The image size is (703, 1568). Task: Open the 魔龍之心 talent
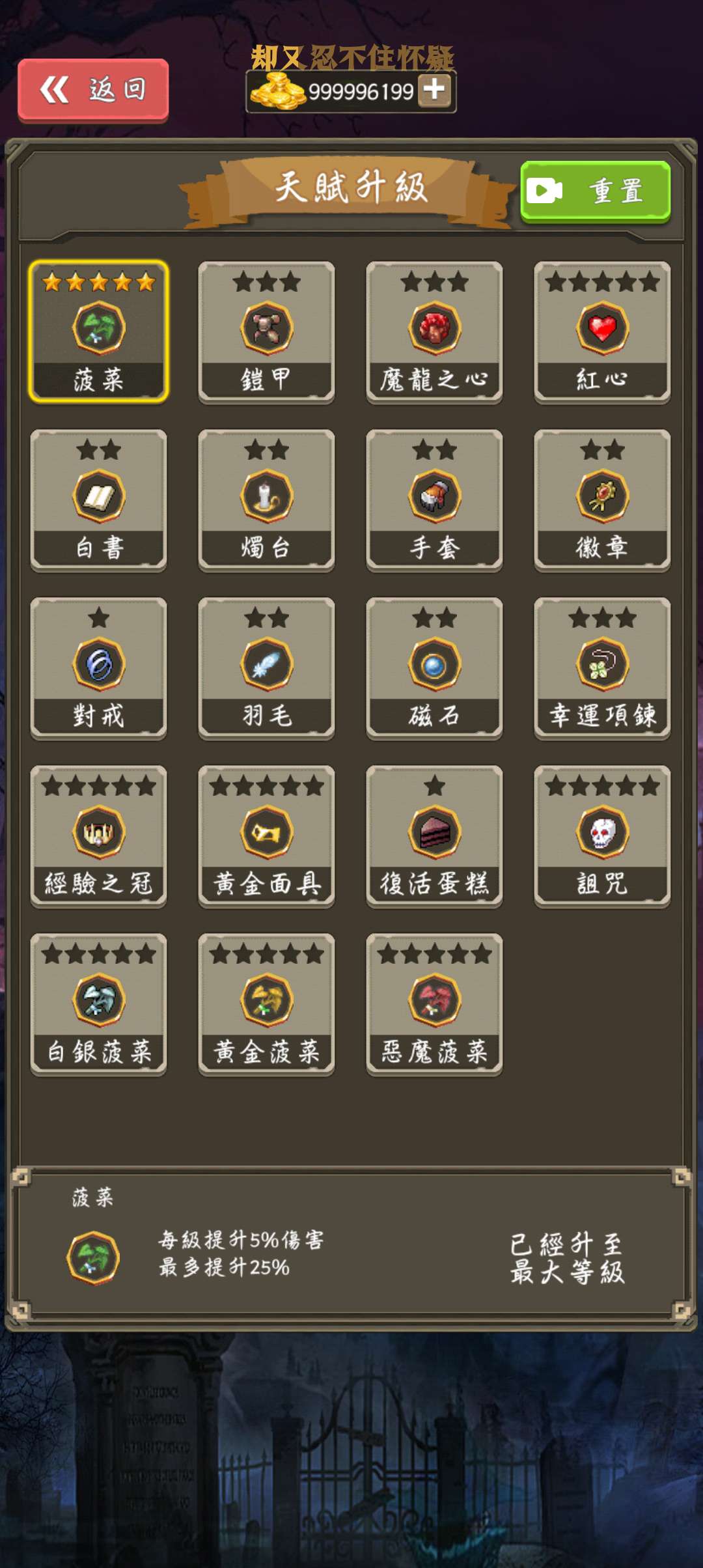(434, 332)
